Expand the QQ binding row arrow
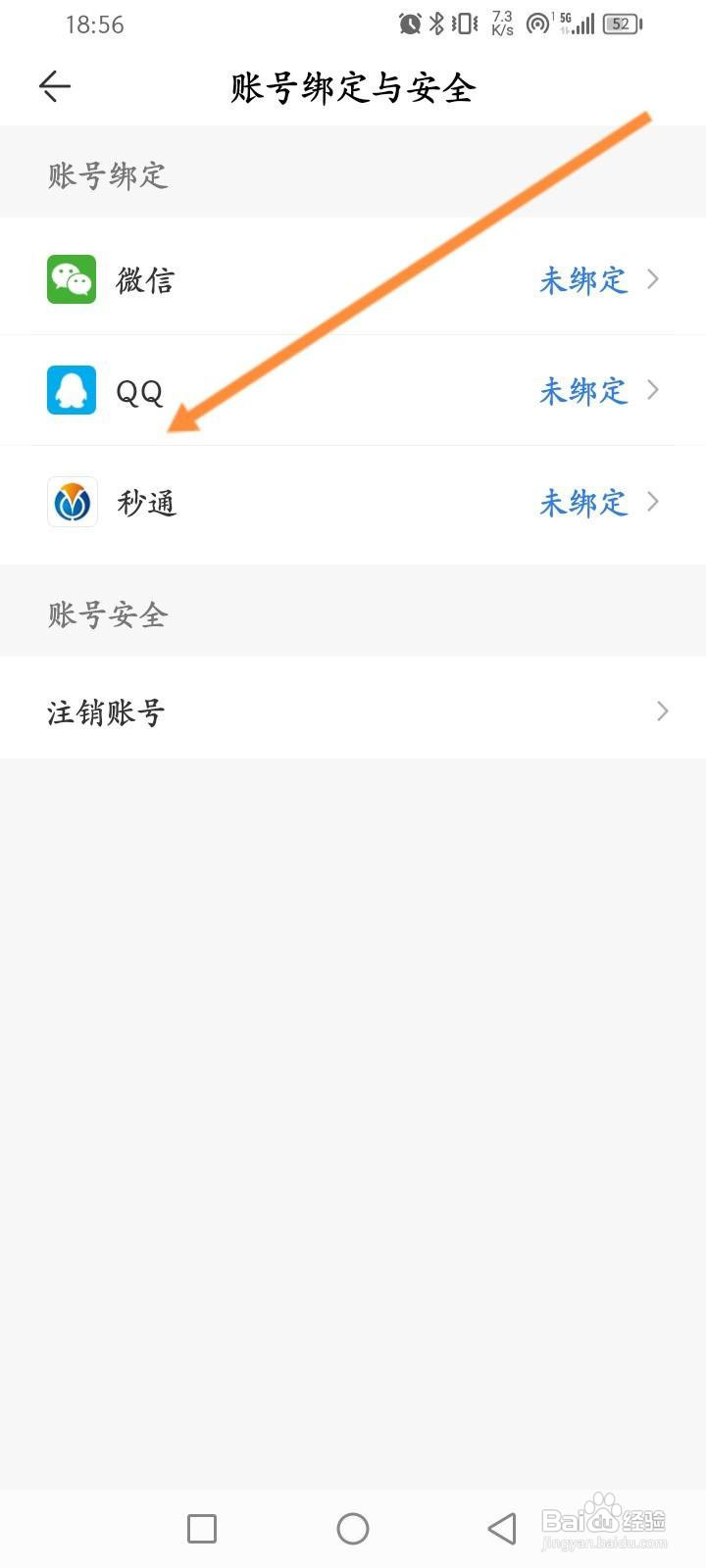The image size is (706, 1568). pyautogui.click(x=653, y=390)
